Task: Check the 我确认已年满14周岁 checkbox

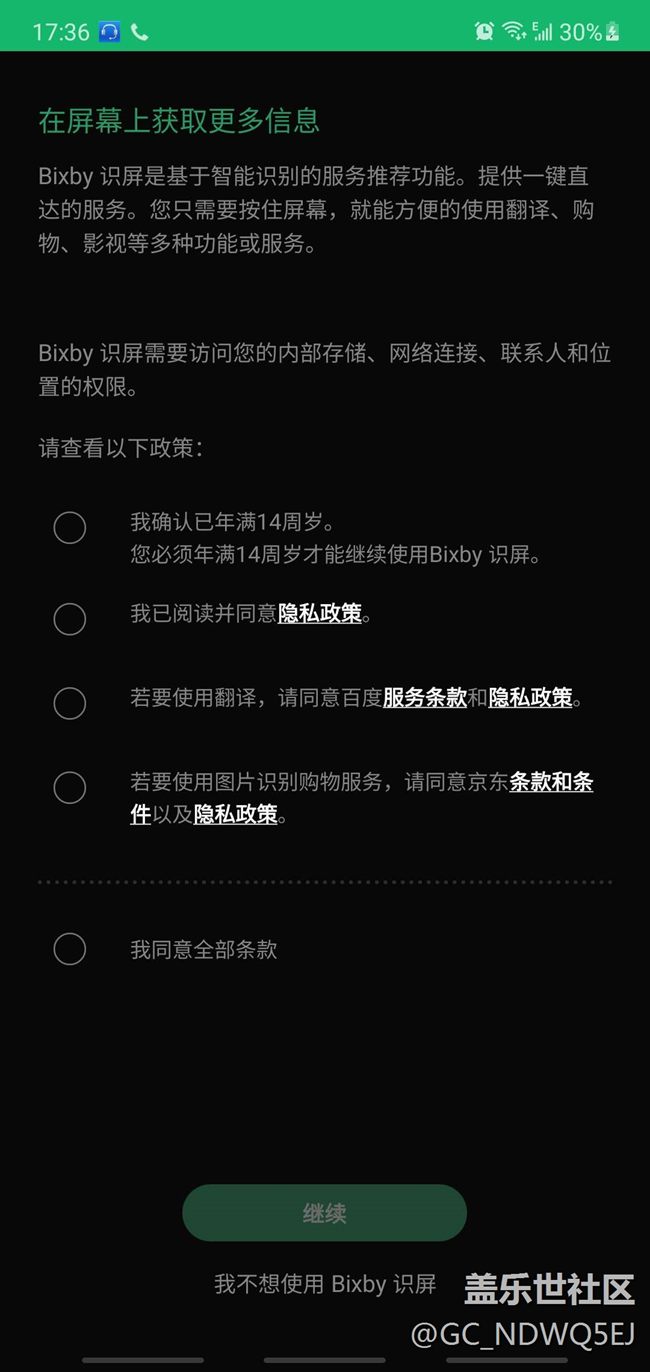Action: click(x=70, y=528)
